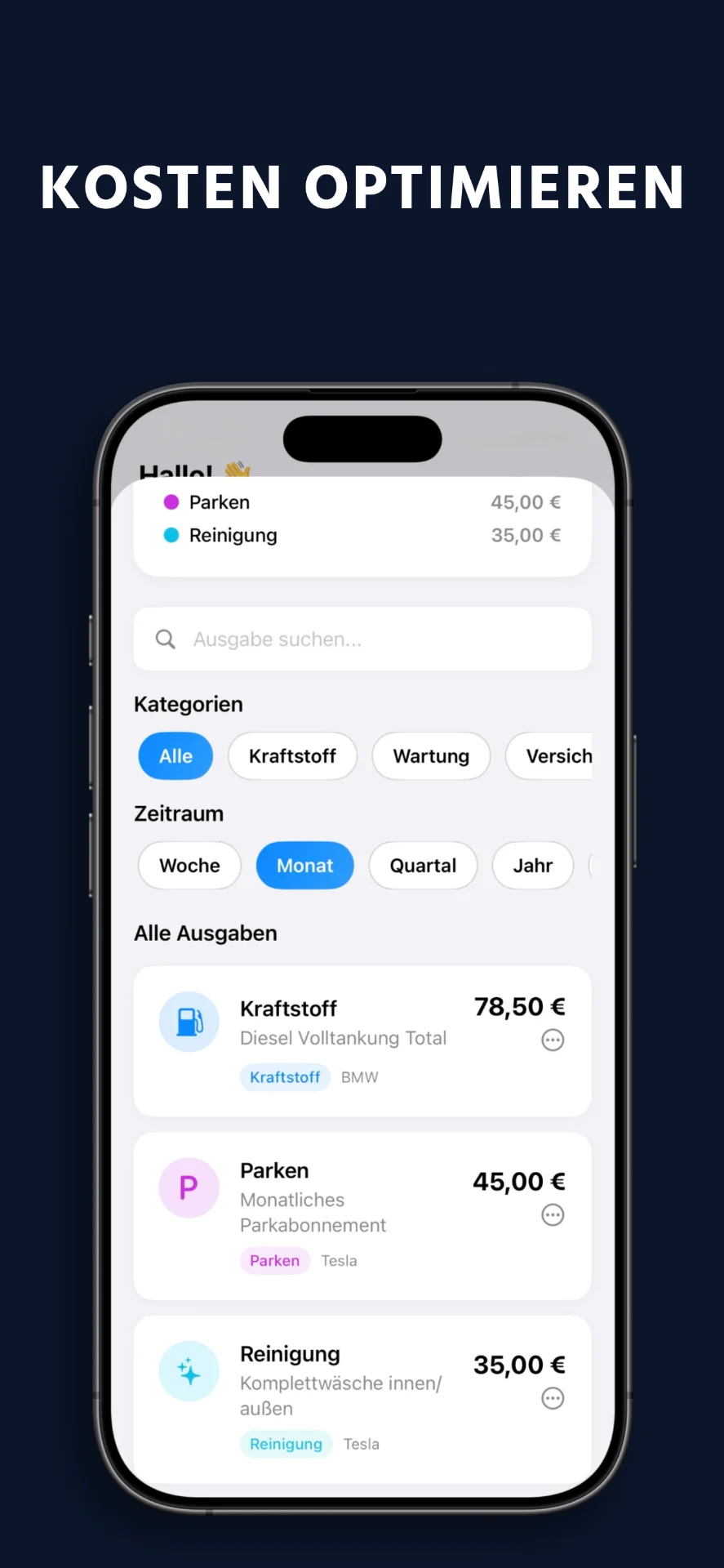Enable the Wartung category filter
The height and width of the screenshot is (1568, 724).
click(431, 755)
